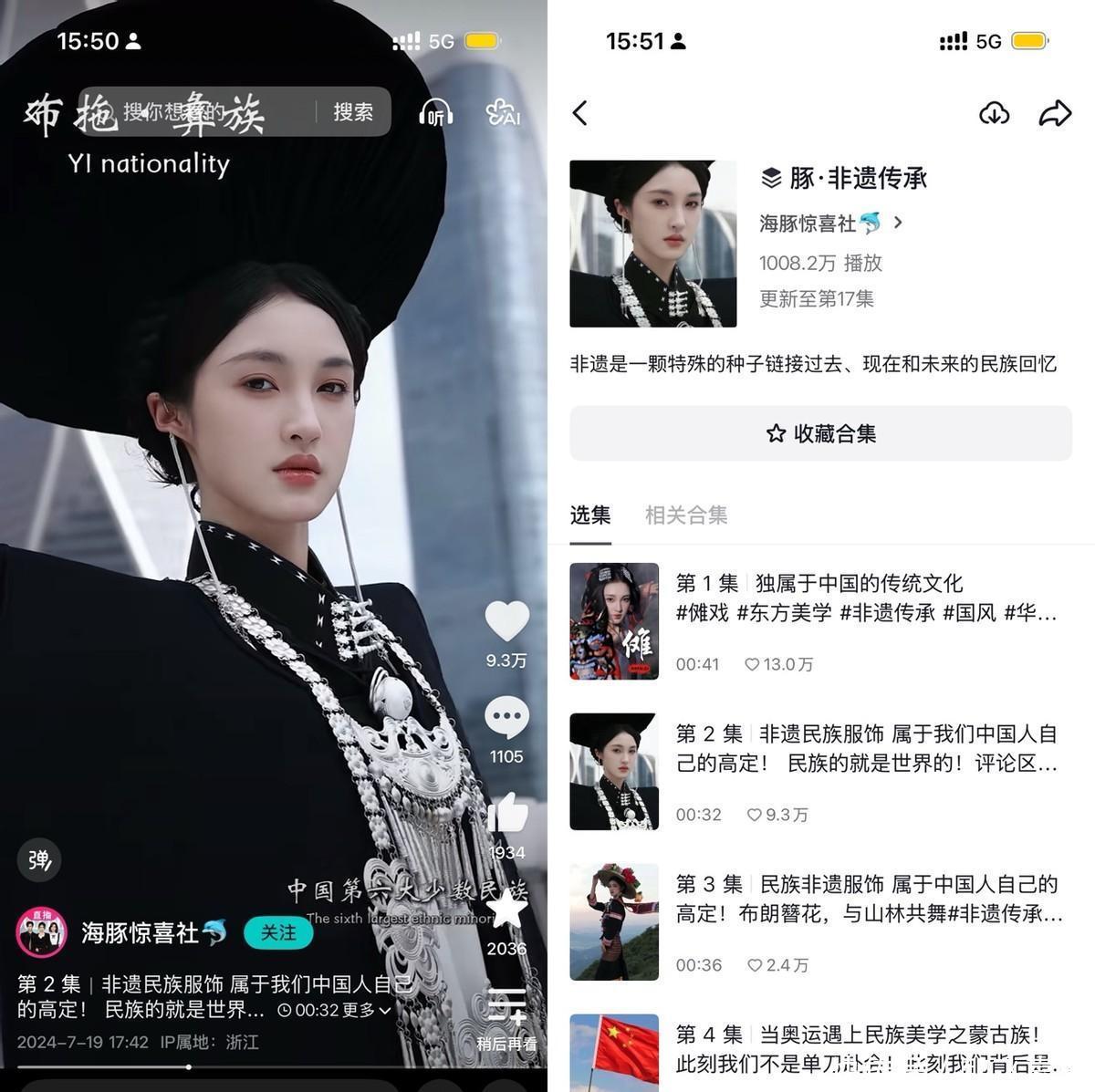Open the comments with 1105 replies

[506, 718]
